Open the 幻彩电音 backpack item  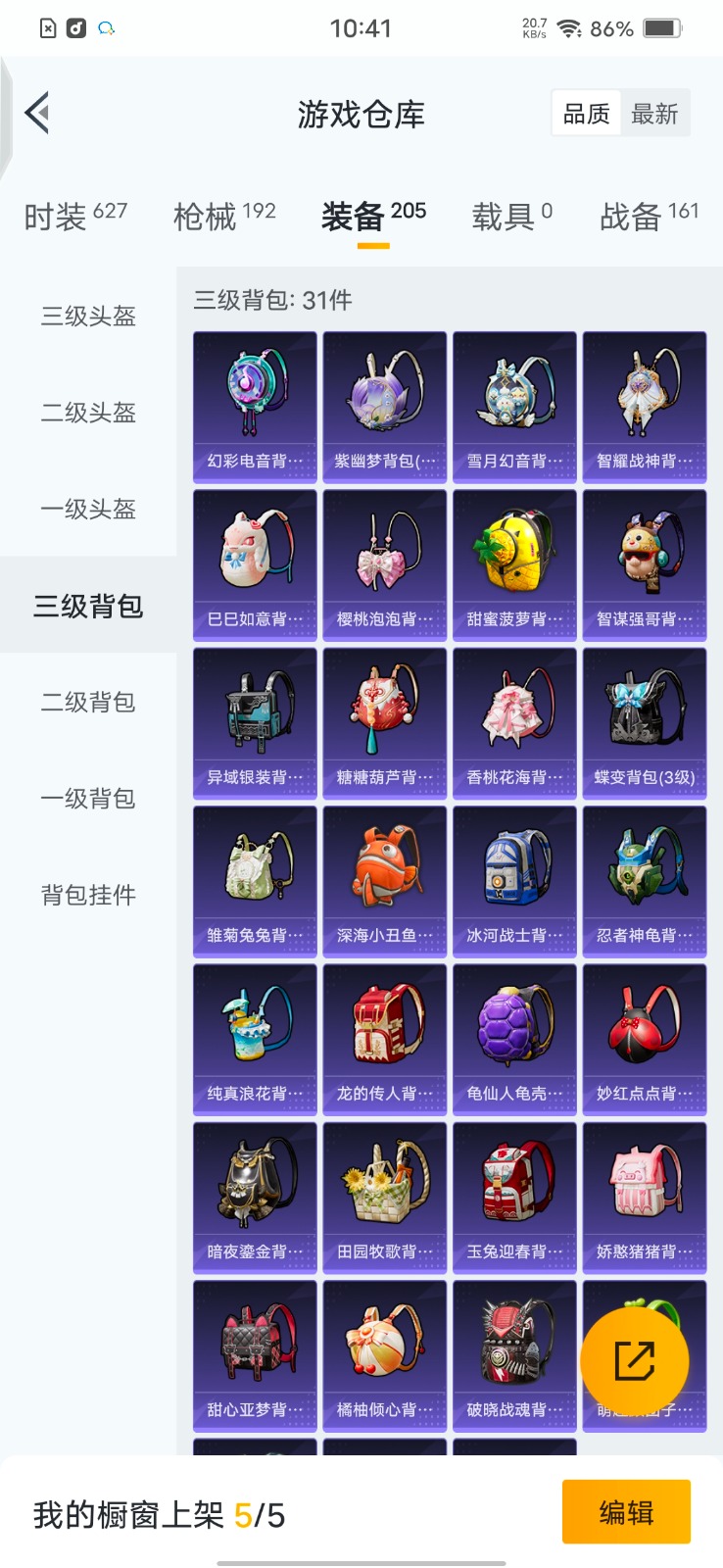pos(255,406)
